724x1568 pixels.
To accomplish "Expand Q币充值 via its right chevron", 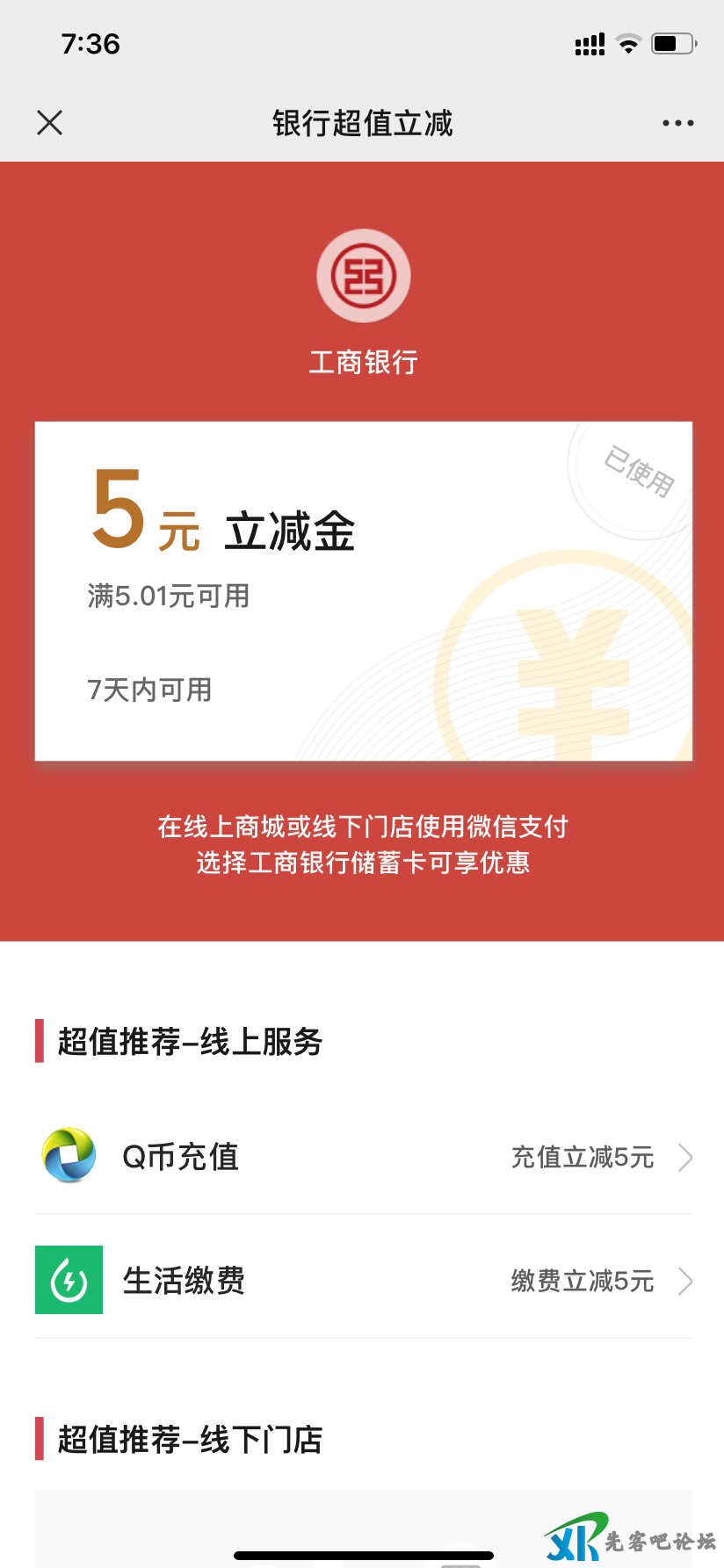I will tap(684, 1157).
